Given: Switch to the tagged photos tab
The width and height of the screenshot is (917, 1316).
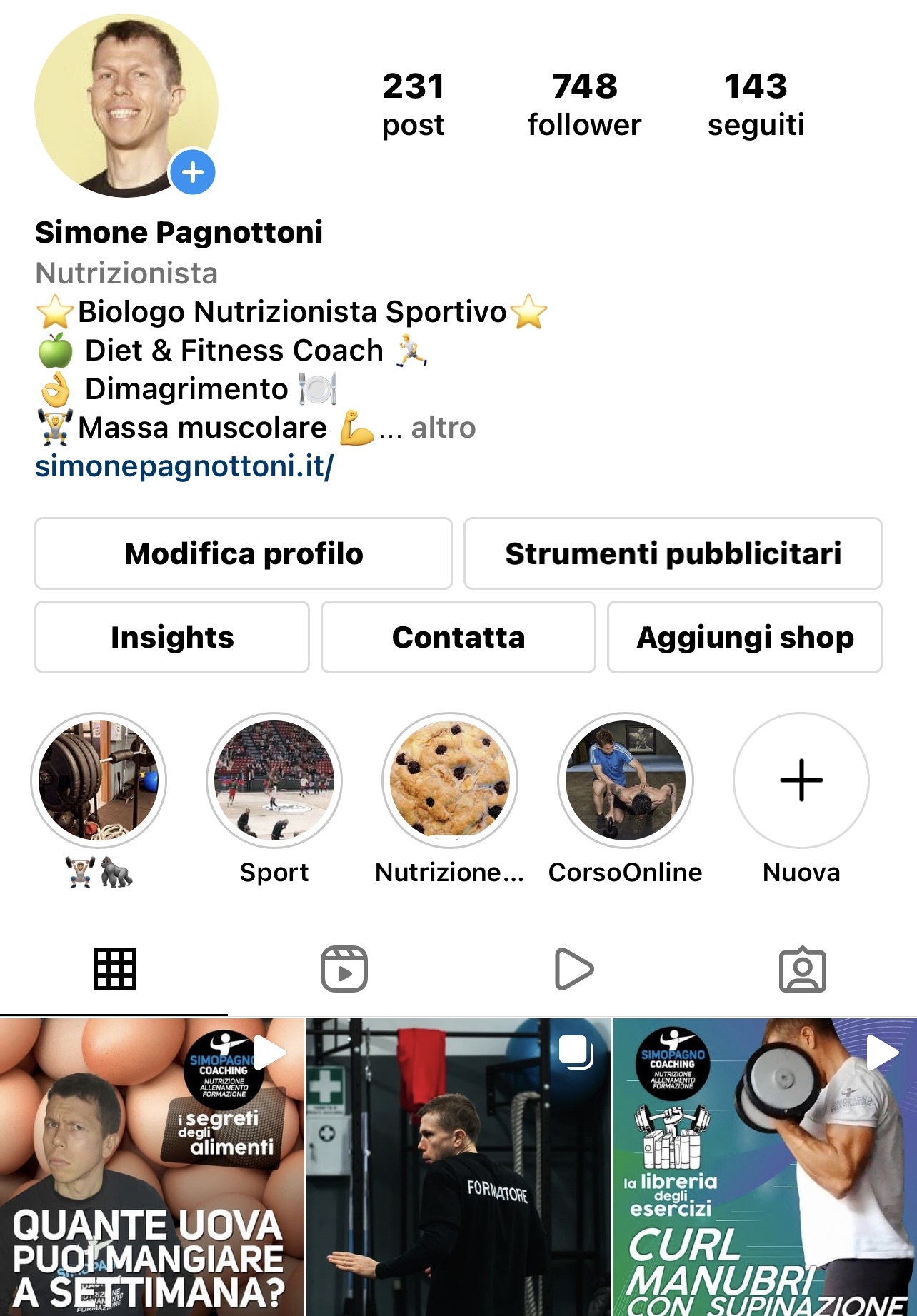Looking at the screenshot, I should point(802,969).
